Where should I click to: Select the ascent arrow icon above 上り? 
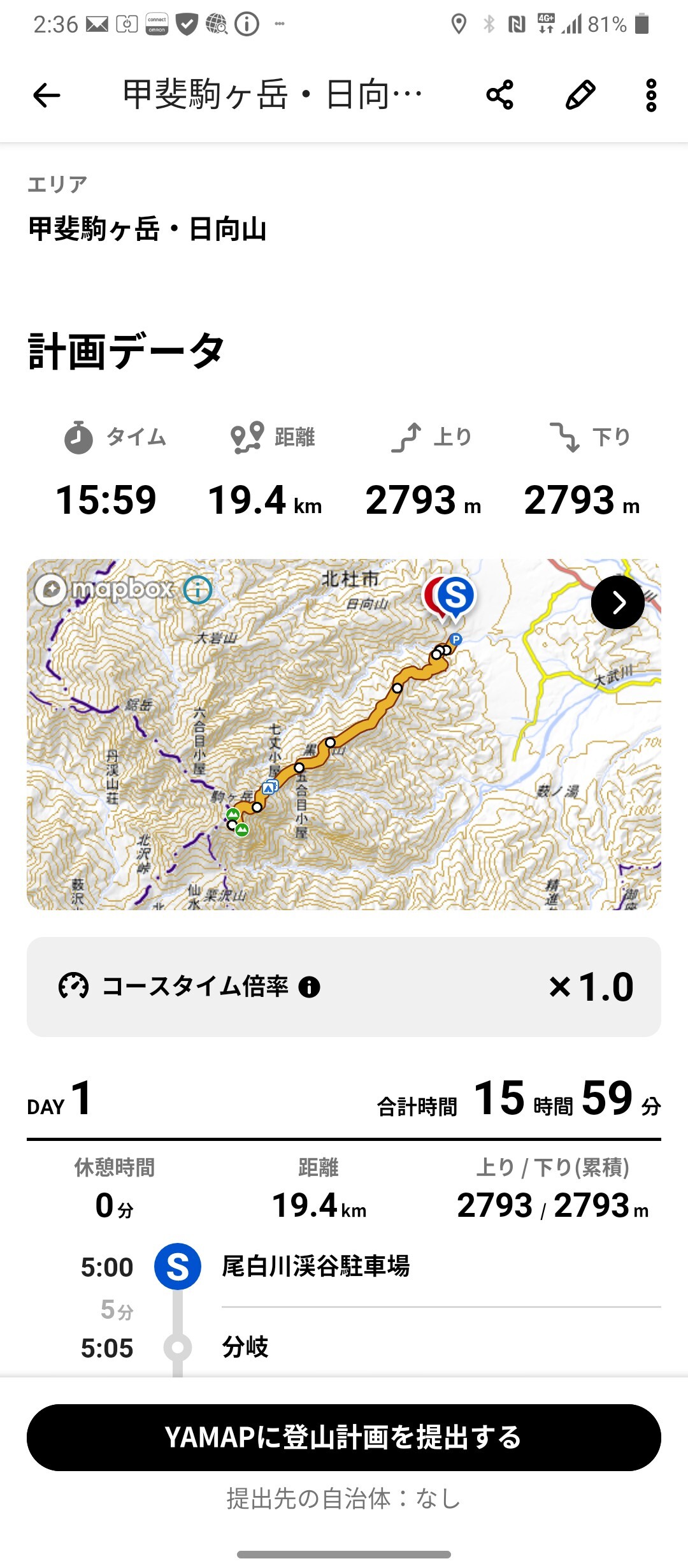pyautogui.click(x=408, y=437)
